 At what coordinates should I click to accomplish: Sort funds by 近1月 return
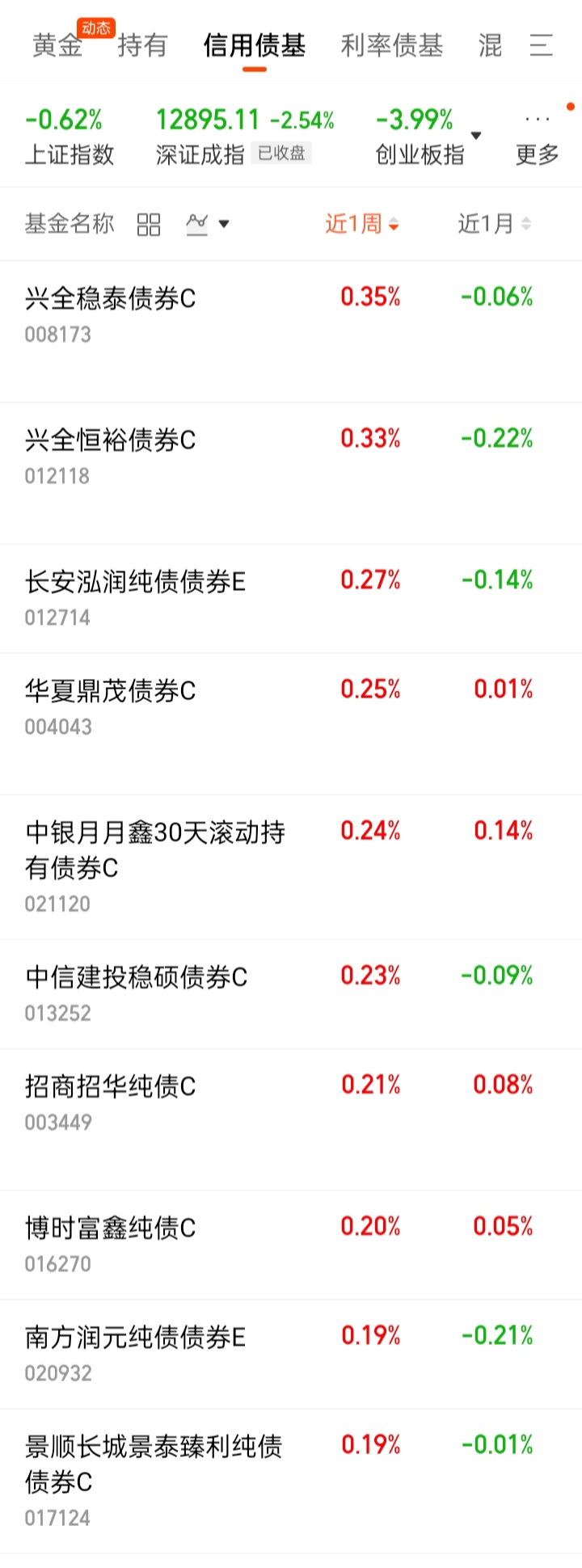495,224
